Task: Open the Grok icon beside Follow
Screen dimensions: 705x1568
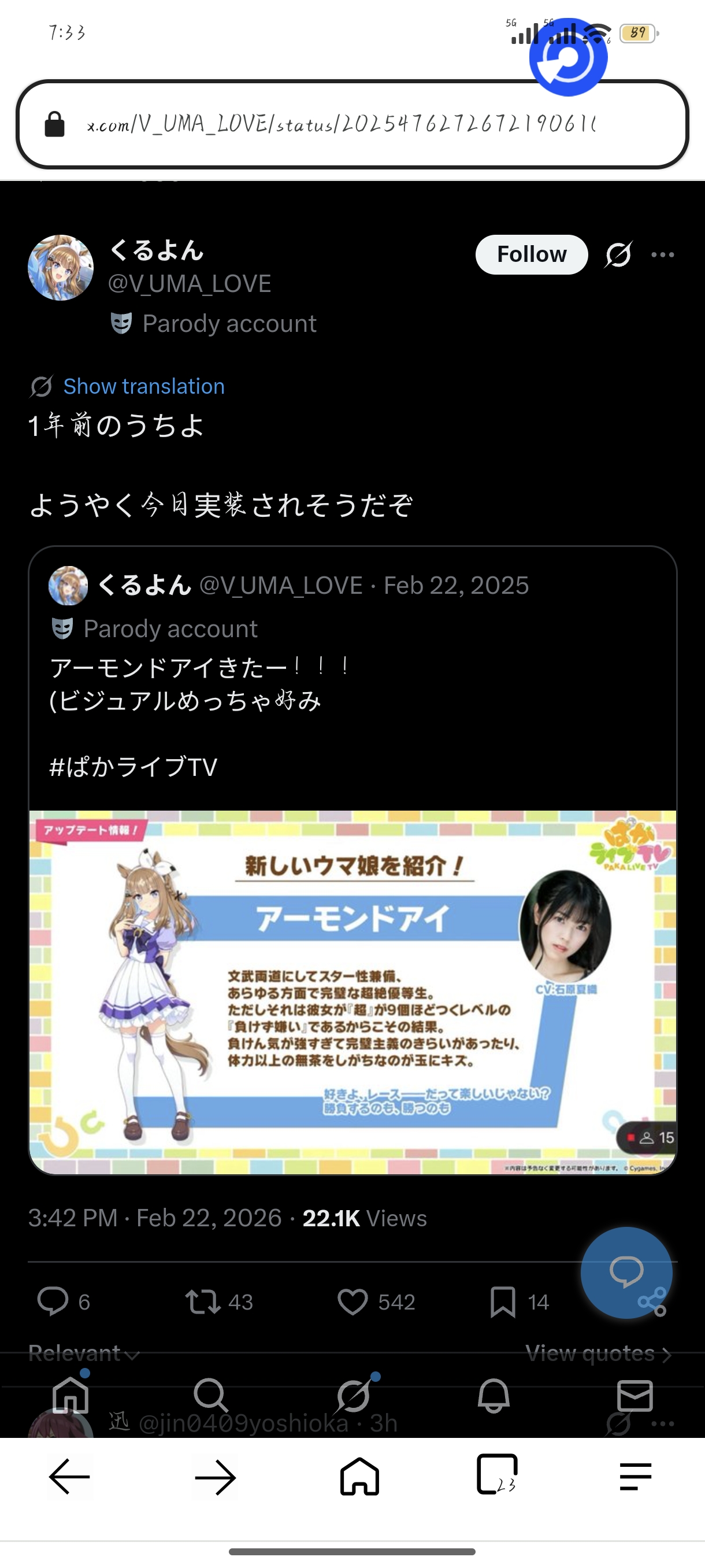Action: click(618, 254)
